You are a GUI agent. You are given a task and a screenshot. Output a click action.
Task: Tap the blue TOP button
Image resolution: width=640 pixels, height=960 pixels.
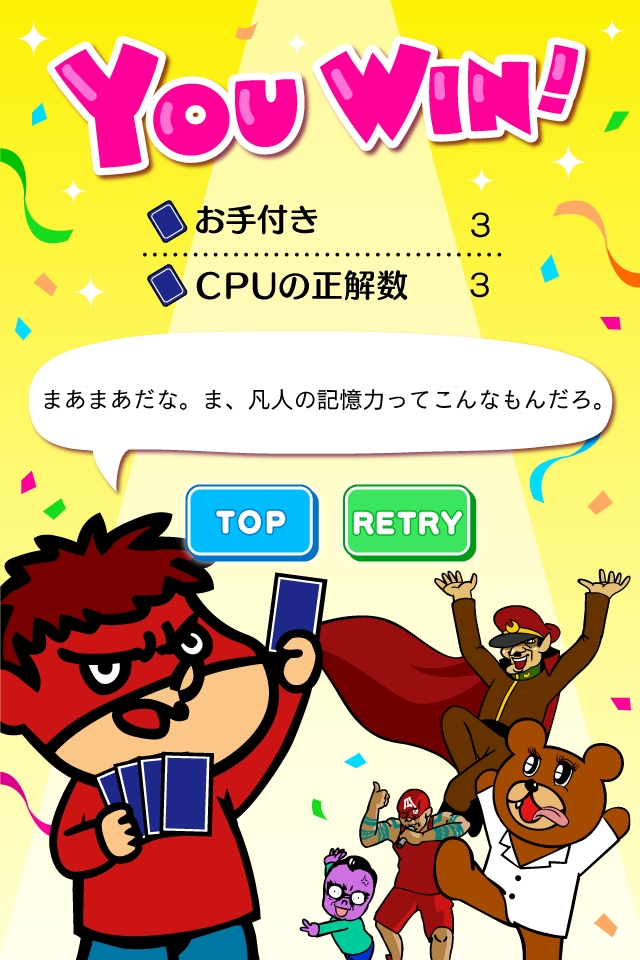click(x=251, y=522)
